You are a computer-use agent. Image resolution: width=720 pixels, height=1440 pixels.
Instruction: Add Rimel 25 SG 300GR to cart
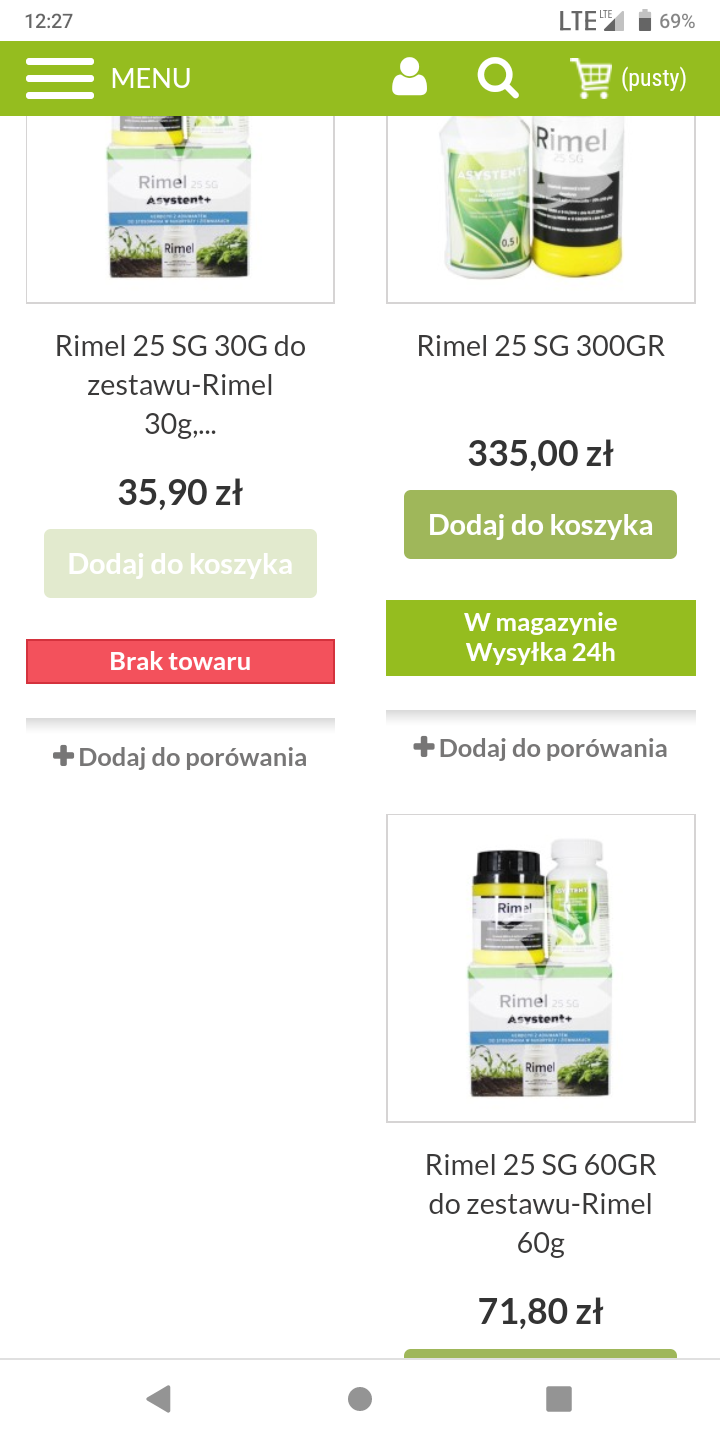tap(540, 524)
